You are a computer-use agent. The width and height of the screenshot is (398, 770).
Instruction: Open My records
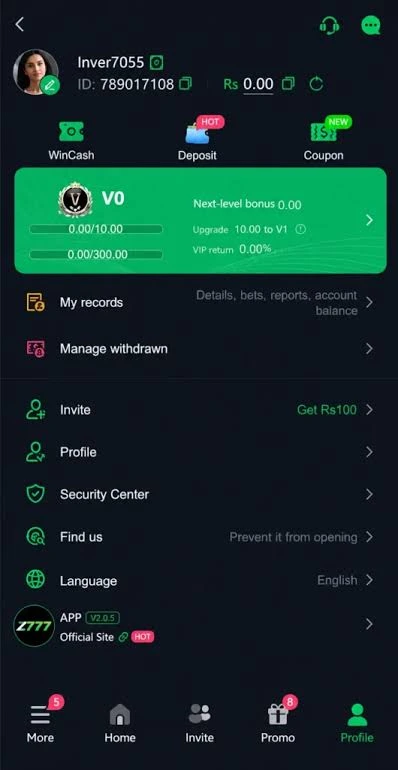point(199,302)
